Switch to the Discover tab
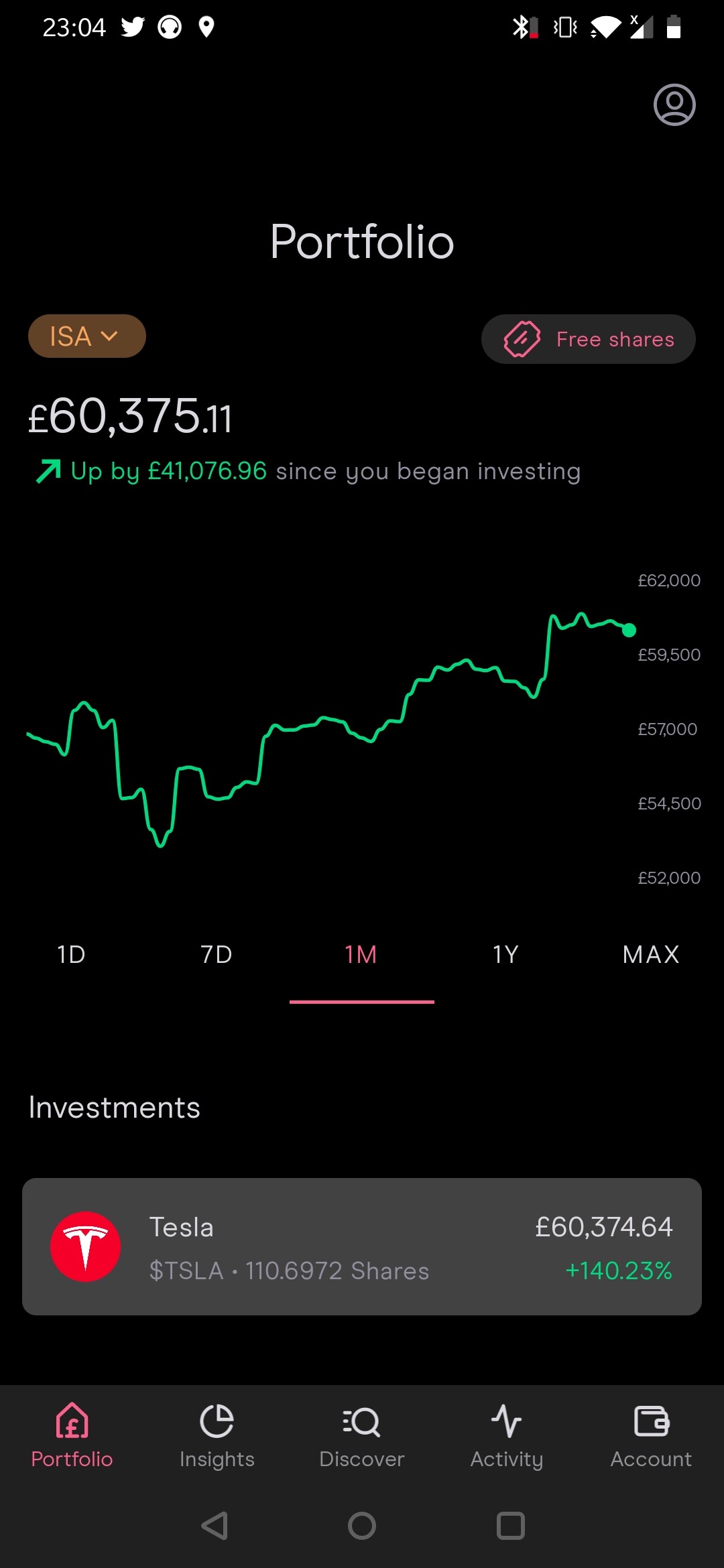 pos(361,1435)
